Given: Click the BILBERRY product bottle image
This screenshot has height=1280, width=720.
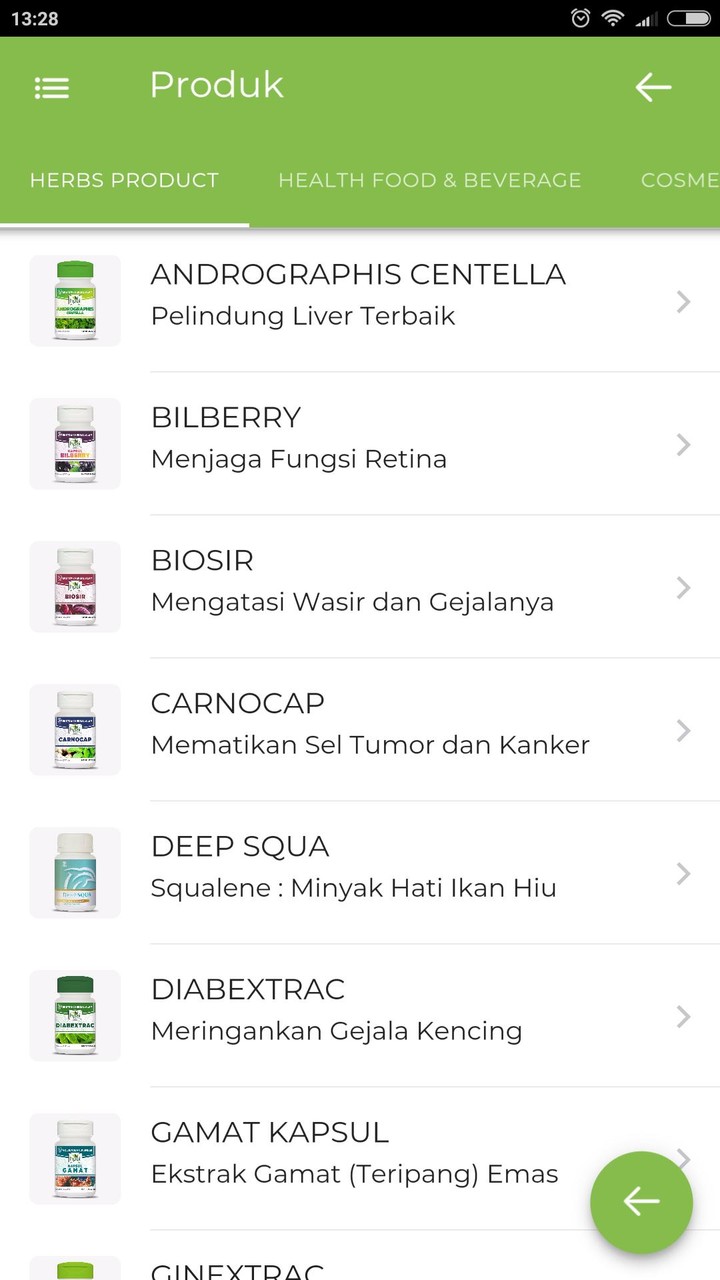Looking at the screenshot, I should [74, 443].
